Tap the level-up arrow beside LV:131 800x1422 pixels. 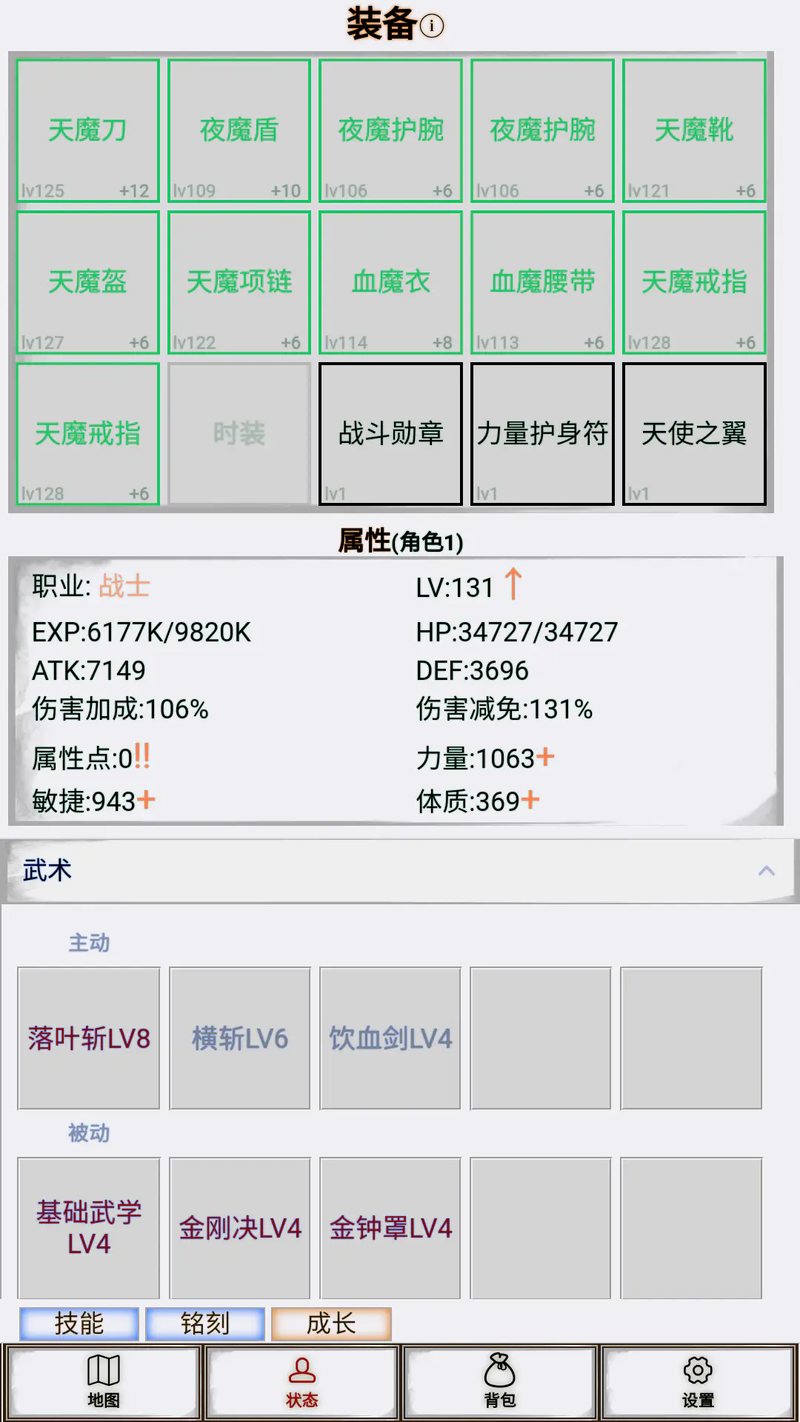[513, 584]
